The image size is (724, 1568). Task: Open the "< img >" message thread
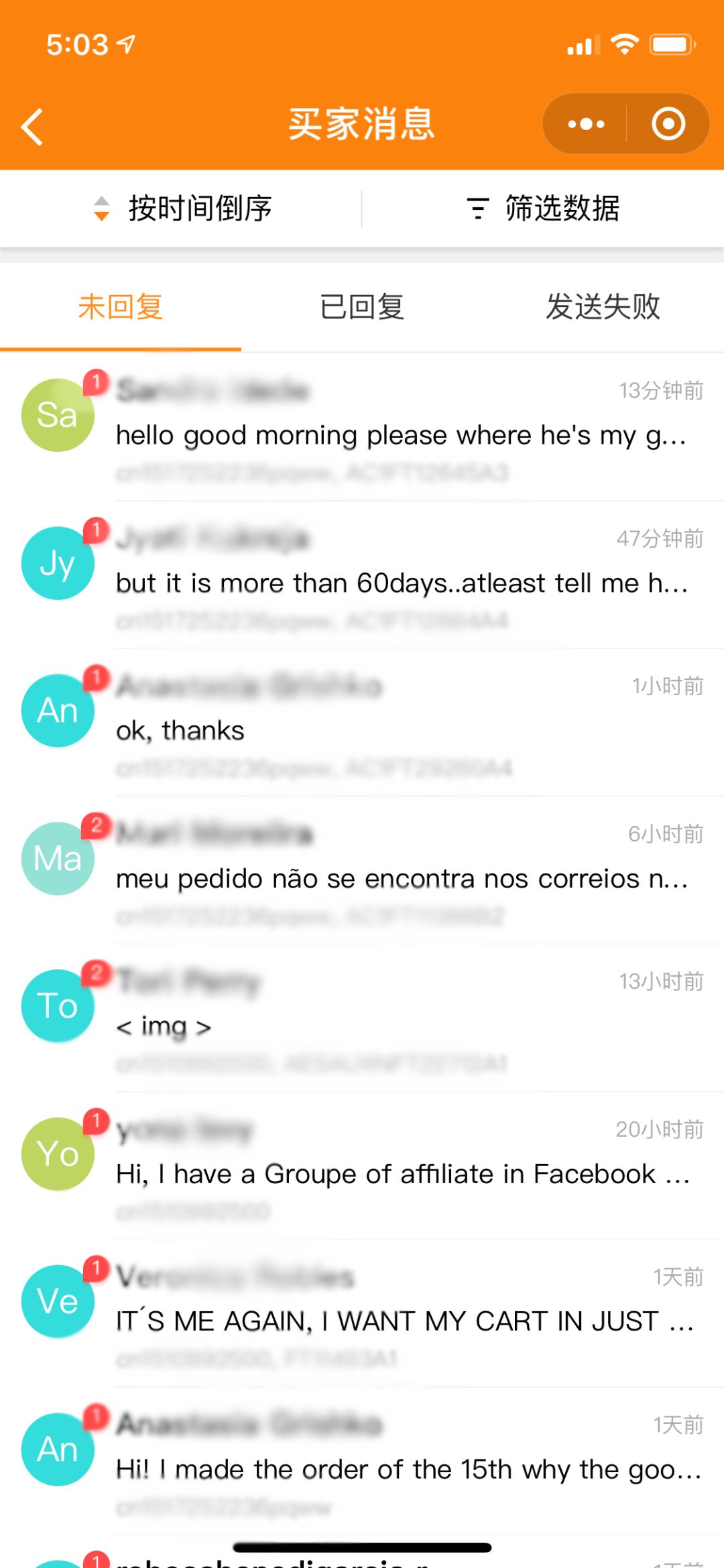401,1026
